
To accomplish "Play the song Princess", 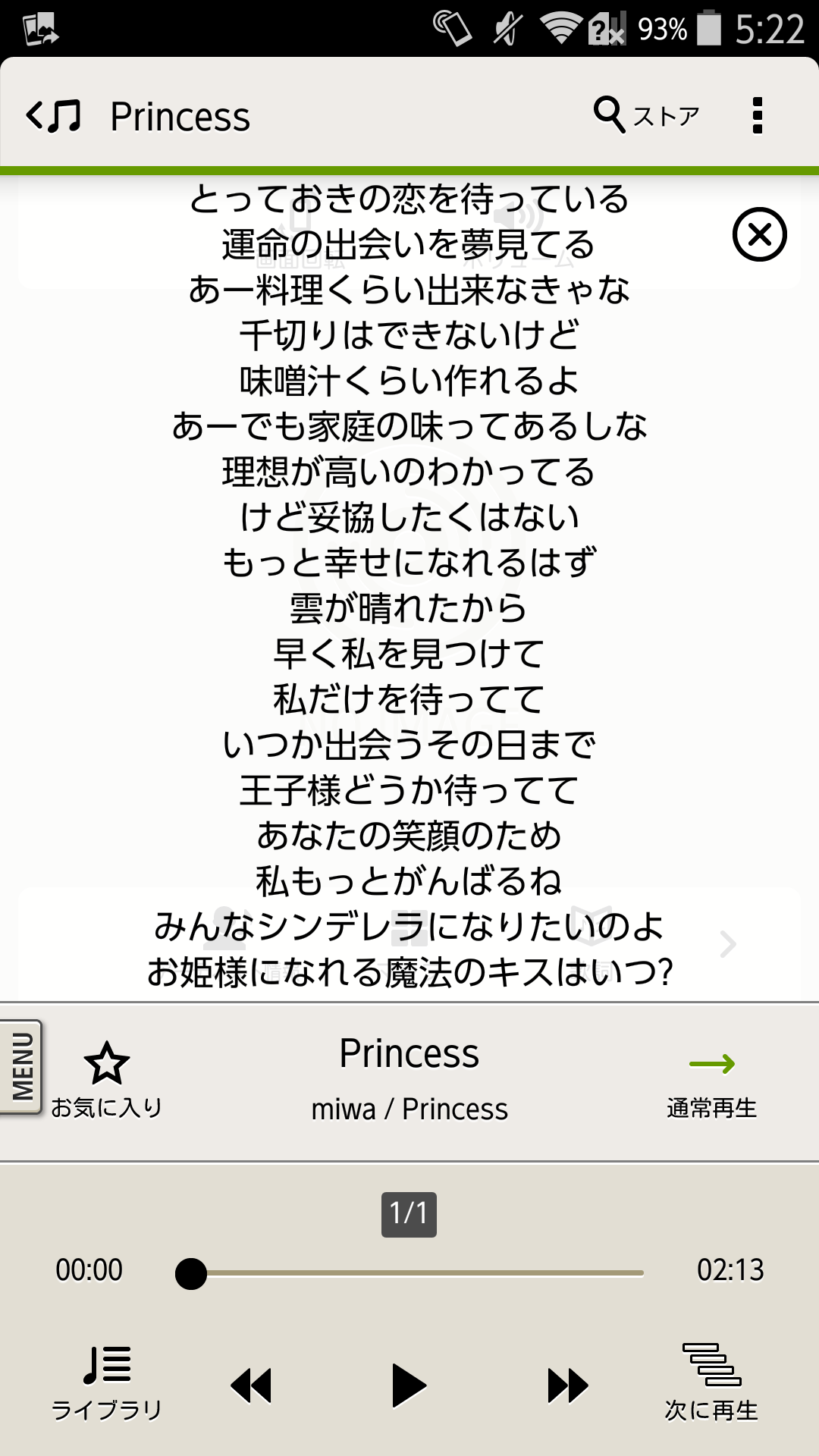I will (409, 1385).
